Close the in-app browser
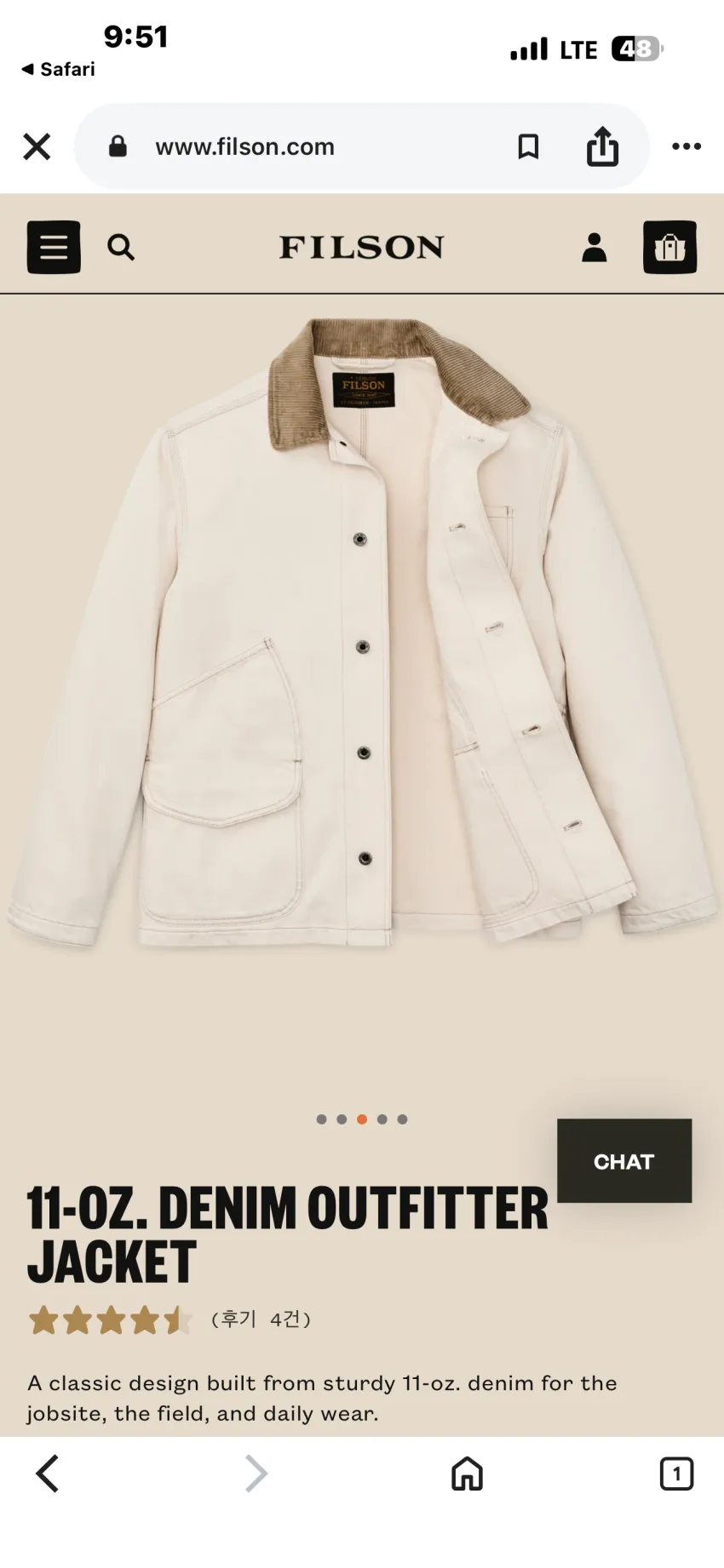 pos(37,146)
